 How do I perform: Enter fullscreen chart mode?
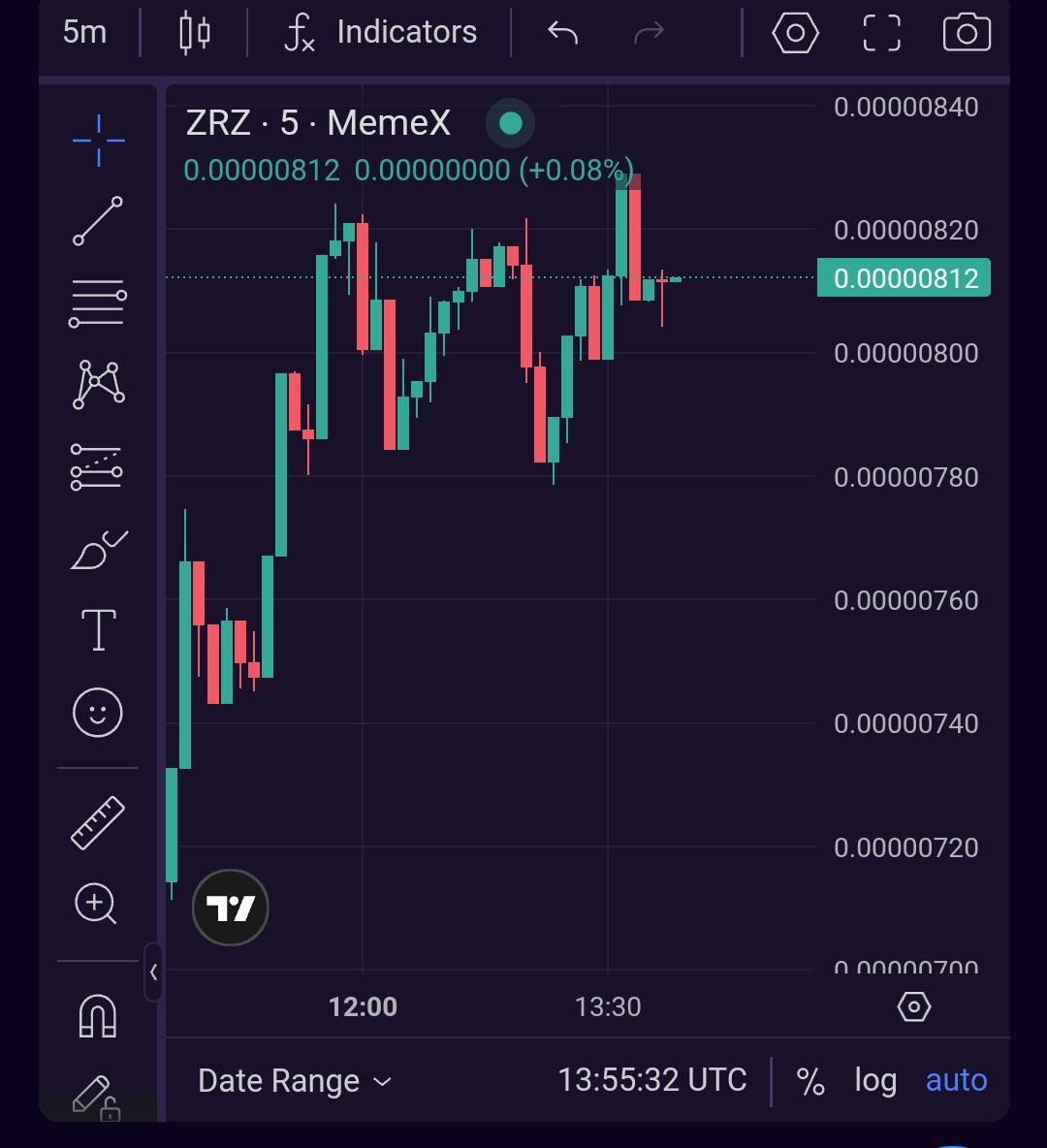click(881, 33)
